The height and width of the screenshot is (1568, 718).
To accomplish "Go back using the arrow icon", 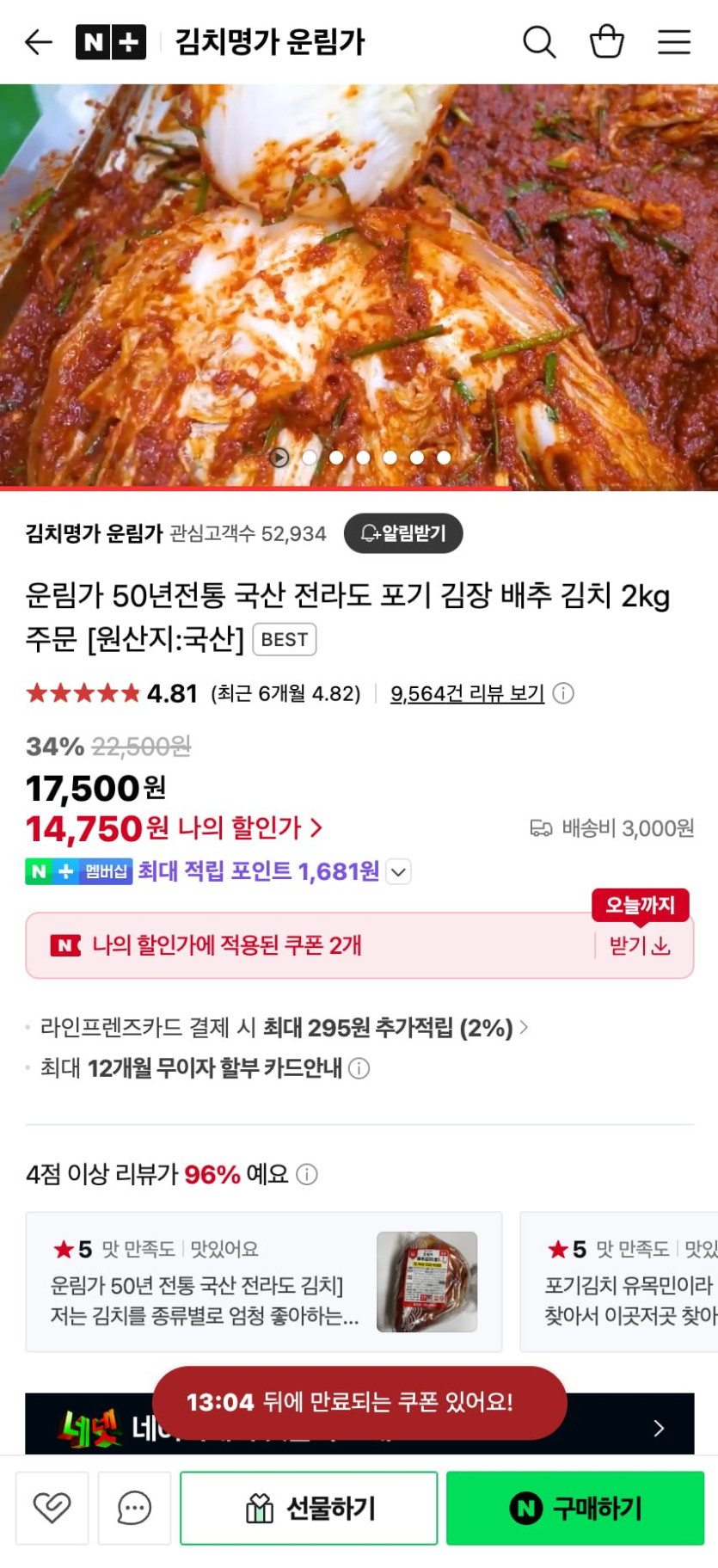I will click(39, 41).
